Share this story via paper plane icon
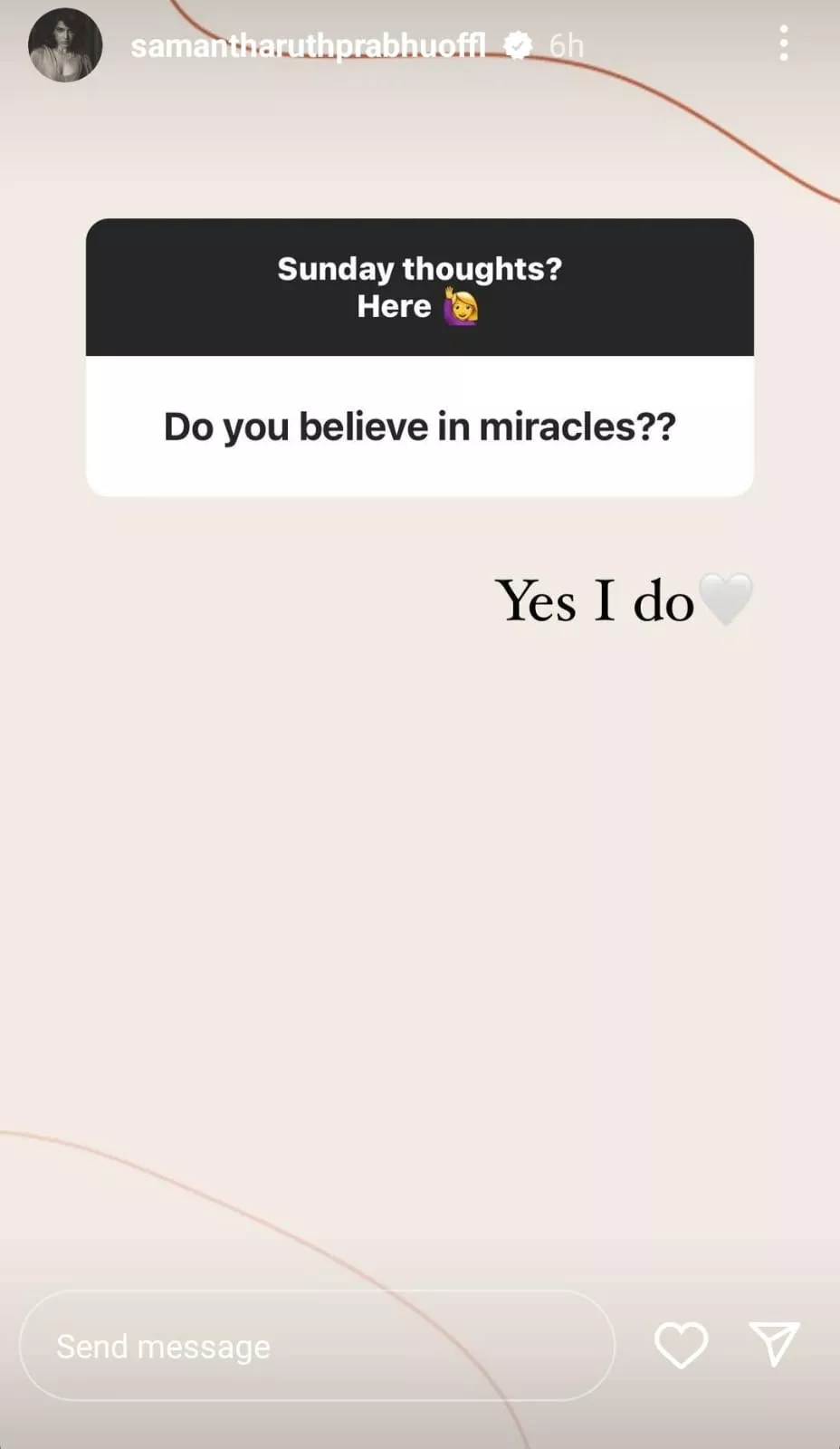Viewport: 840px width, 1449px height. [x=774, y=1343]
